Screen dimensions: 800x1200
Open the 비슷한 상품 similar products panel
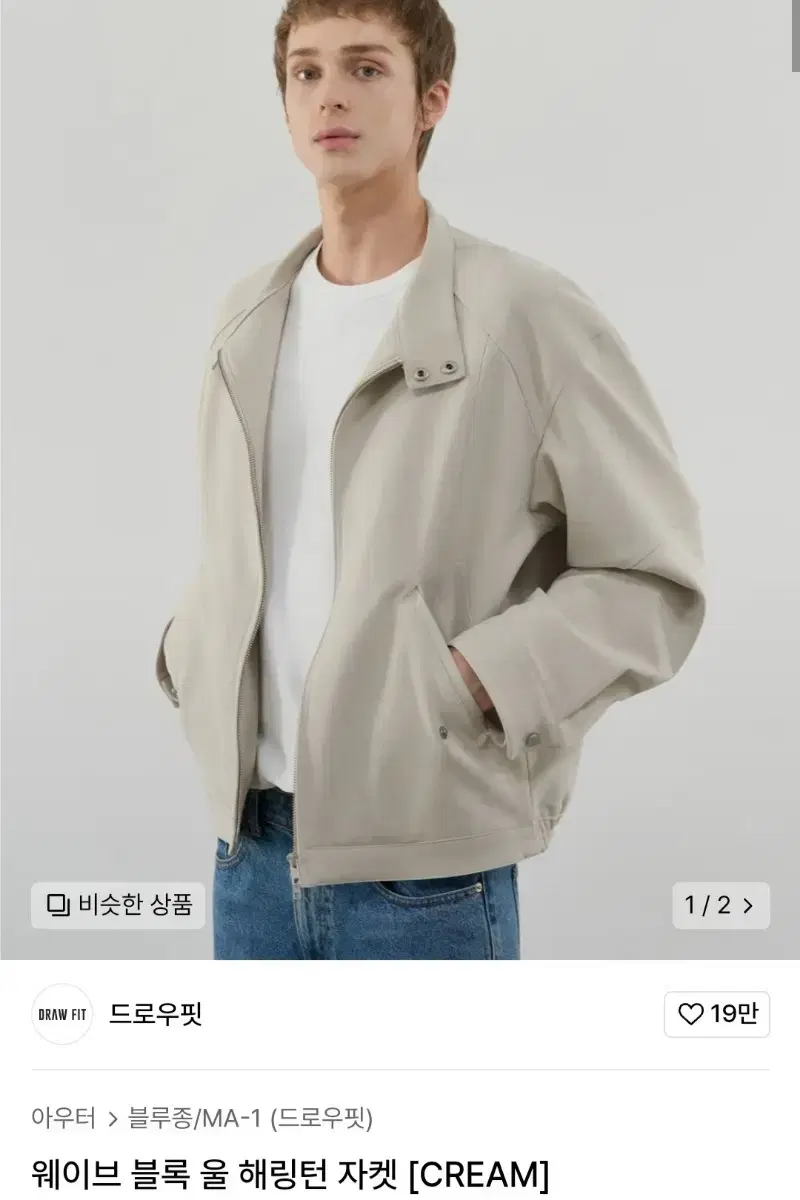tap(120, 904)
